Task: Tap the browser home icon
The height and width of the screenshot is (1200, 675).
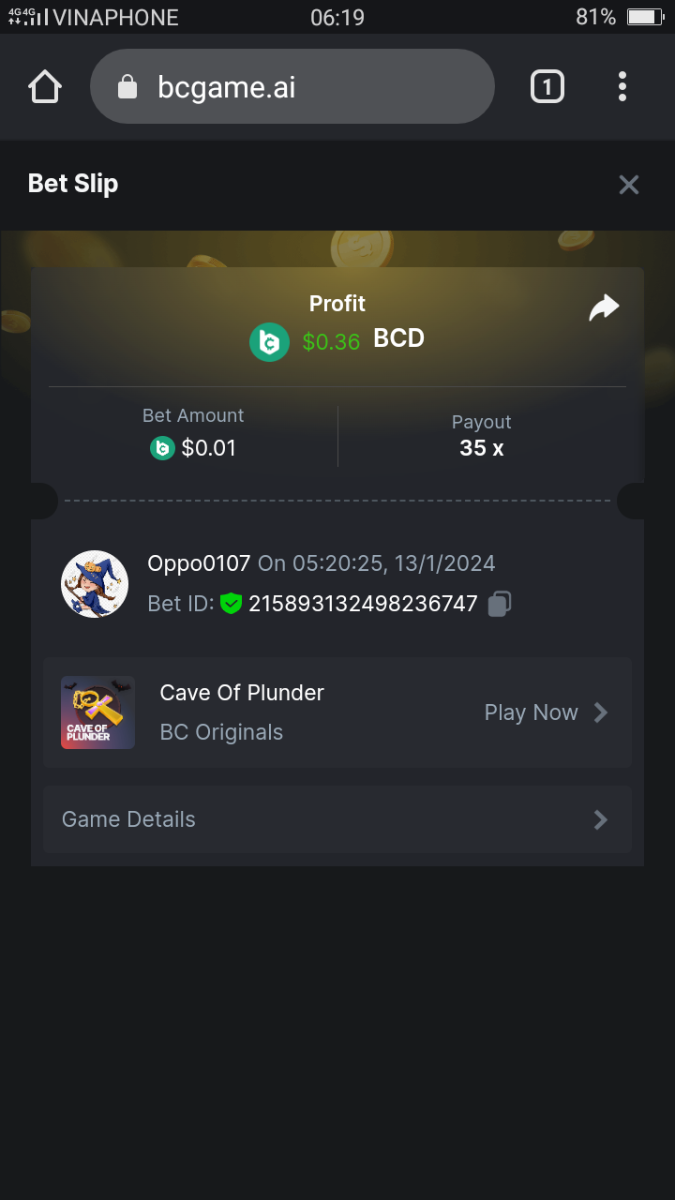Action: point(45,87)
